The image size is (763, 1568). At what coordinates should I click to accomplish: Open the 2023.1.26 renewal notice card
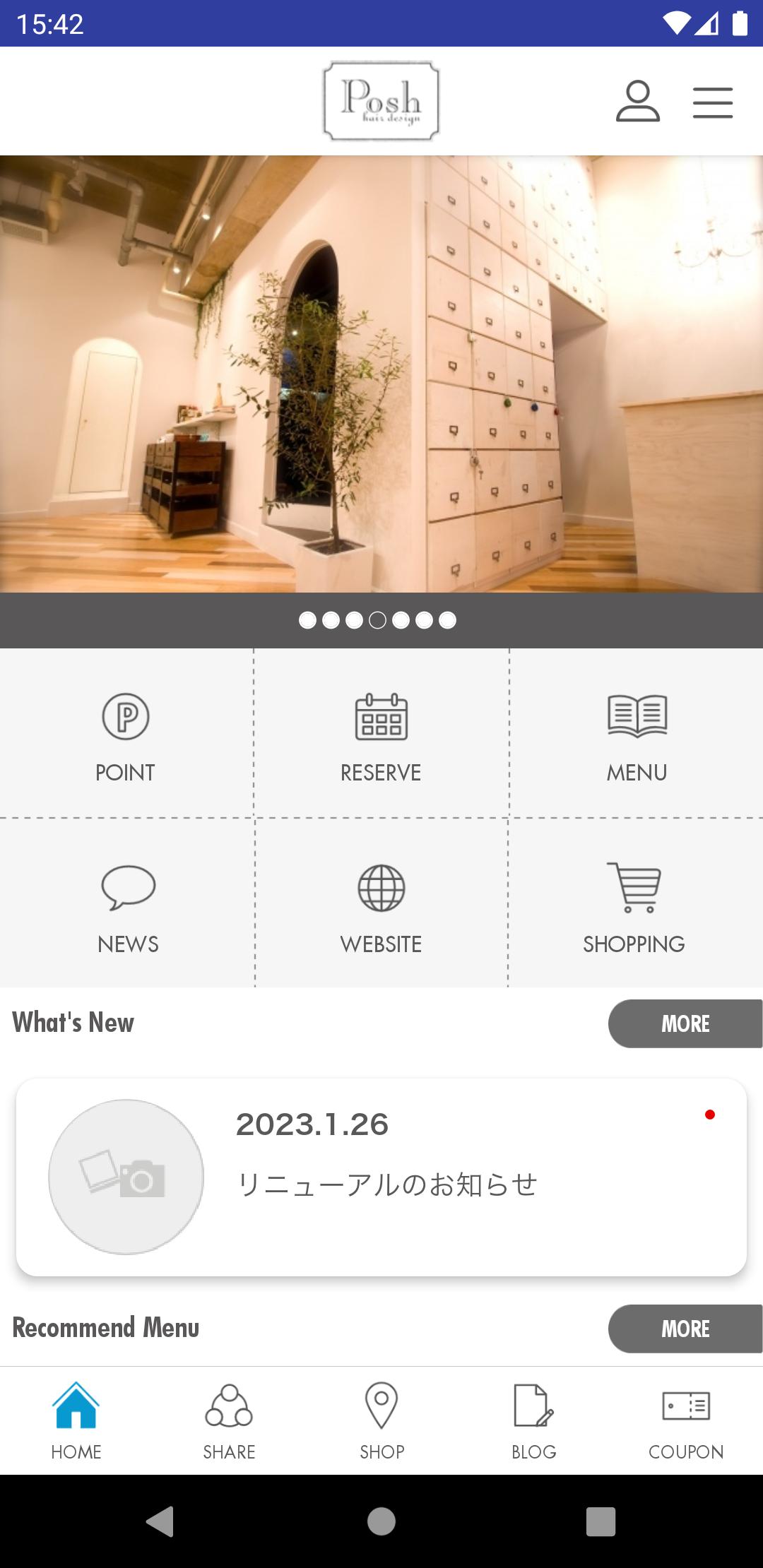381,1177
